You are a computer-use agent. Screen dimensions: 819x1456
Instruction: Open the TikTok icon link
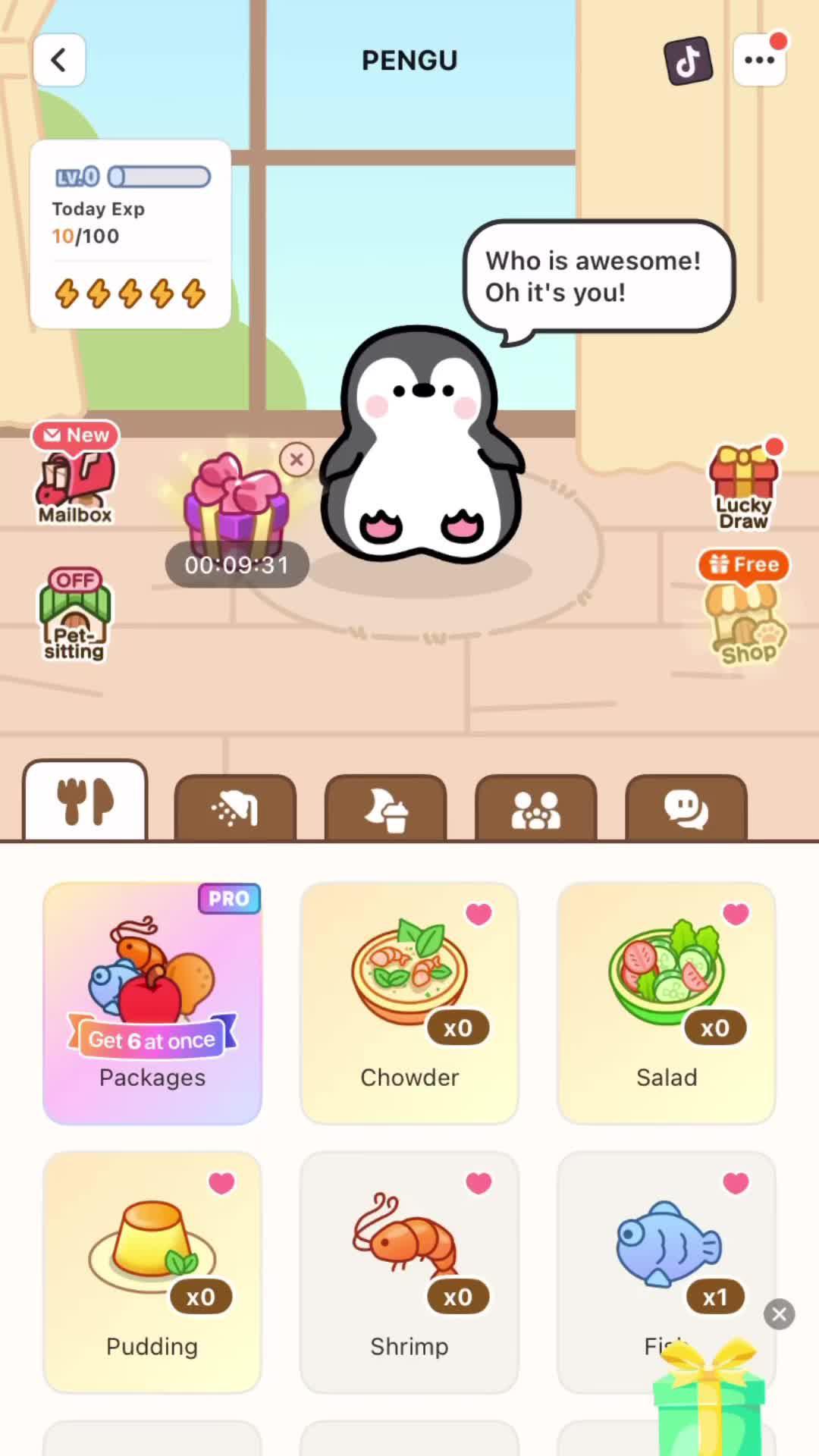pos(688,60)
